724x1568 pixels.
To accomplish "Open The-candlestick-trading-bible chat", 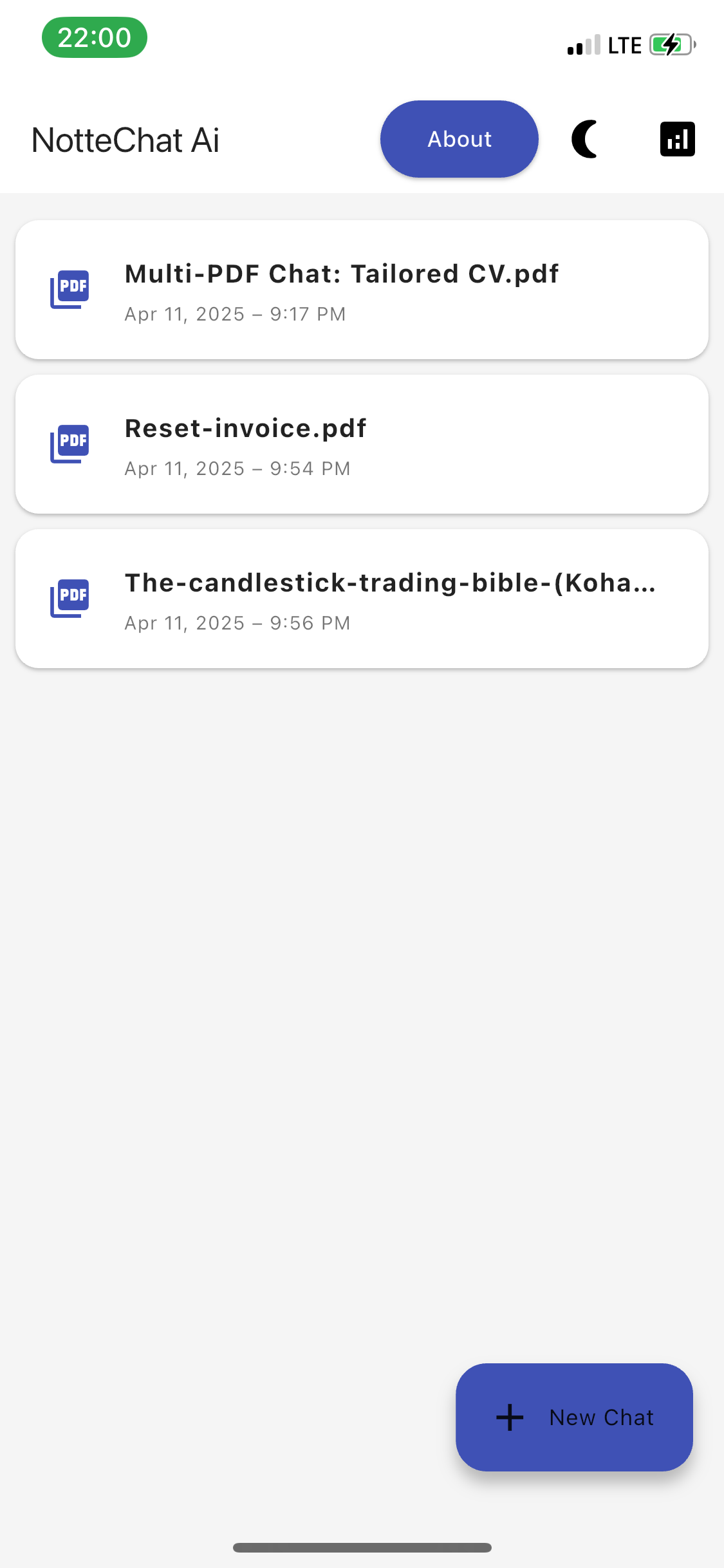I will pos(362,599).
